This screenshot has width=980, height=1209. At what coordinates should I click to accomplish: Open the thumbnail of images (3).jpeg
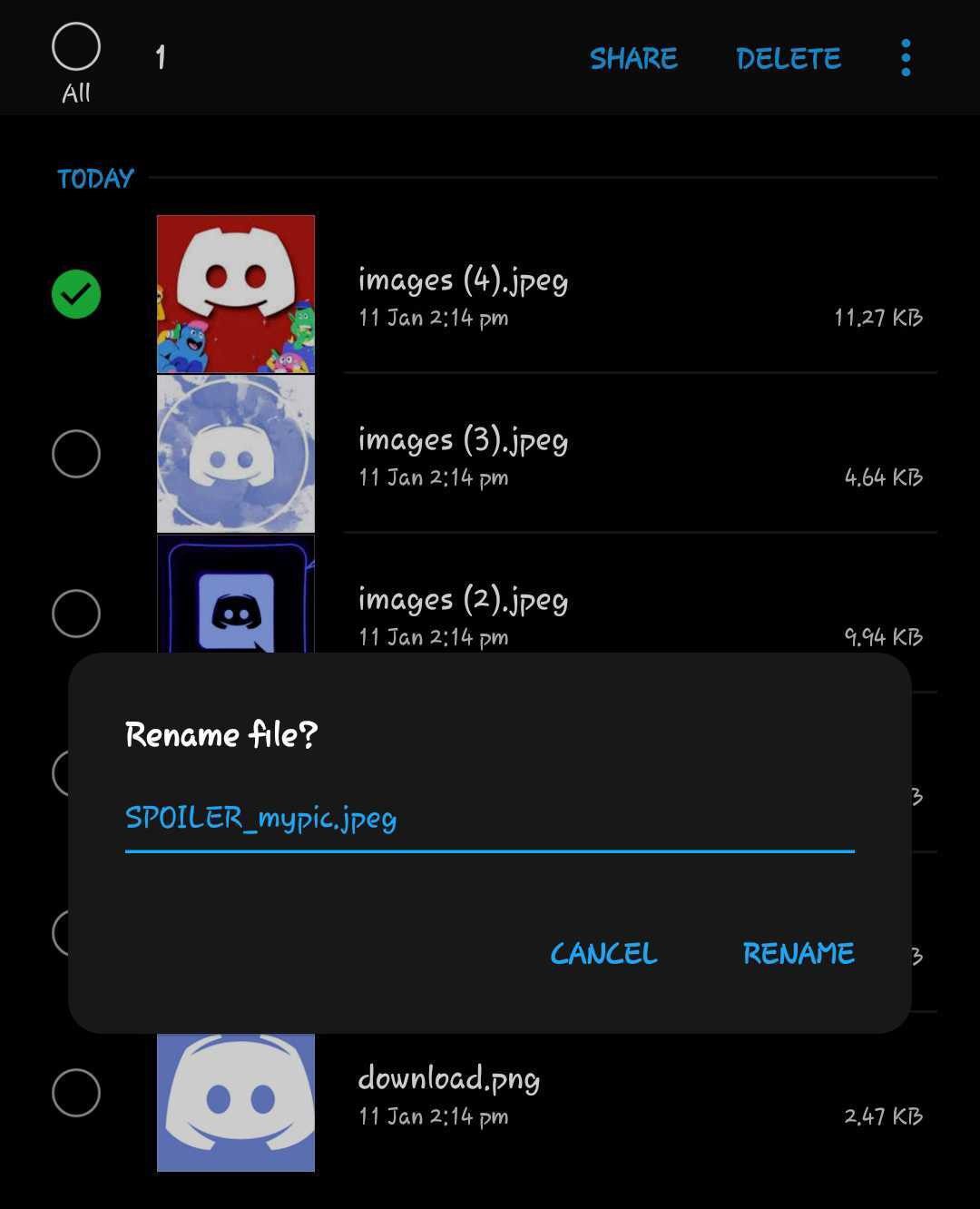pyautogui.click(x=236, y=453)
